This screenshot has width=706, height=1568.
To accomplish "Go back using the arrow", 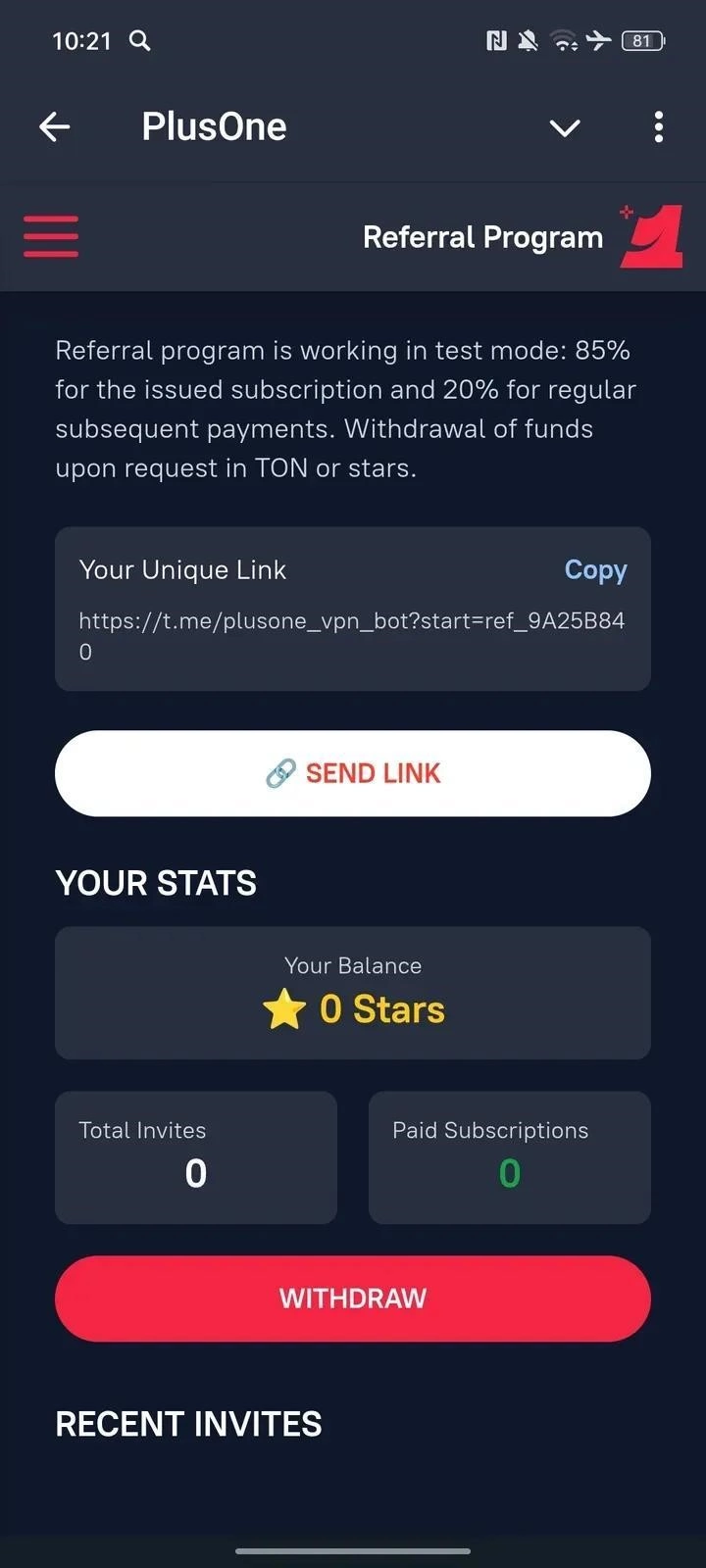I will pos(55,126).
